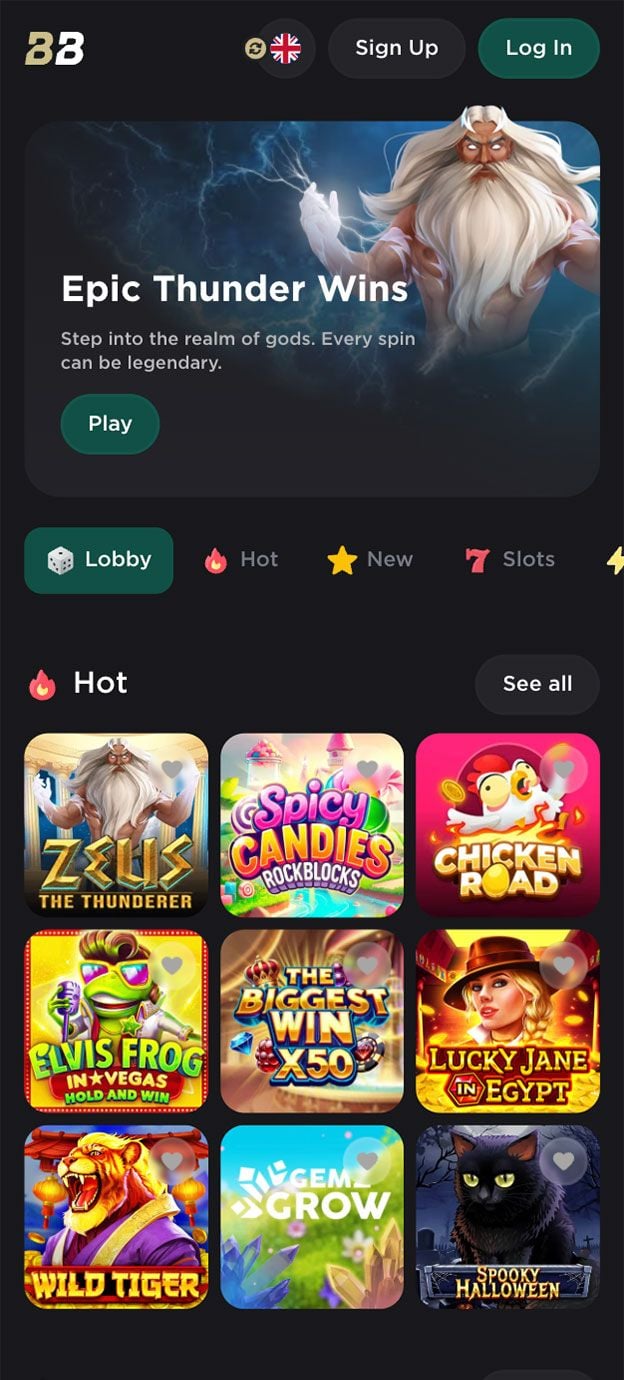The height and width of the screenshot is (1380, 624).
Task: Open Chicken Road game
Action: (x=508, y=825)
